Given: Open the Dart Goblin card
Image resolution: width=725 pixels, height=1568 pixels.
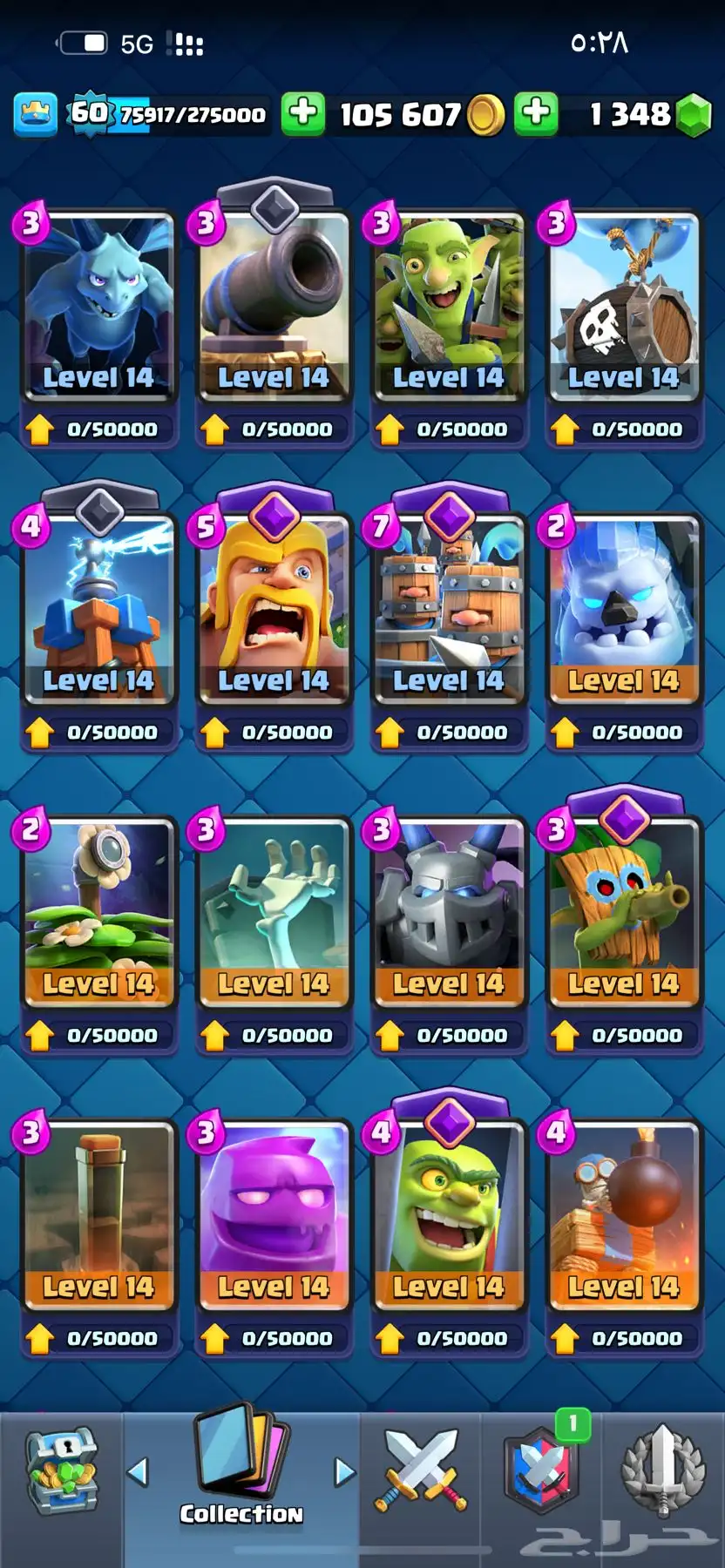Looking at the screenshot, I should pos(624,911).
